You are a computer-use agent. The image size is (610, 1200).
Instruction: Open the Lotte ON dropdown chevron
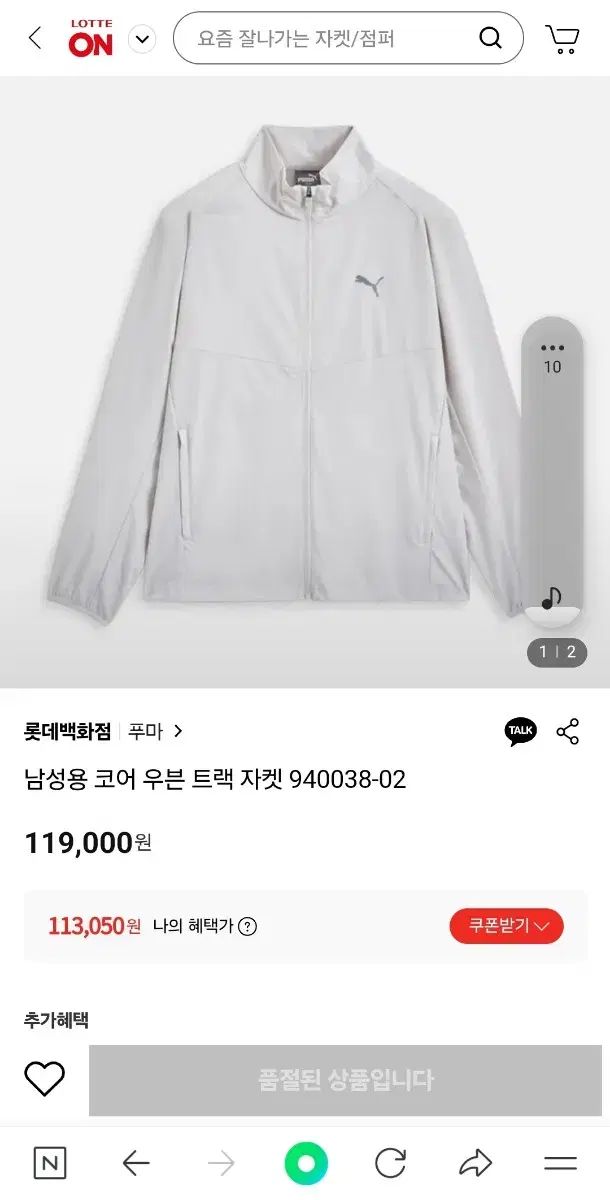tap(143, 40)
